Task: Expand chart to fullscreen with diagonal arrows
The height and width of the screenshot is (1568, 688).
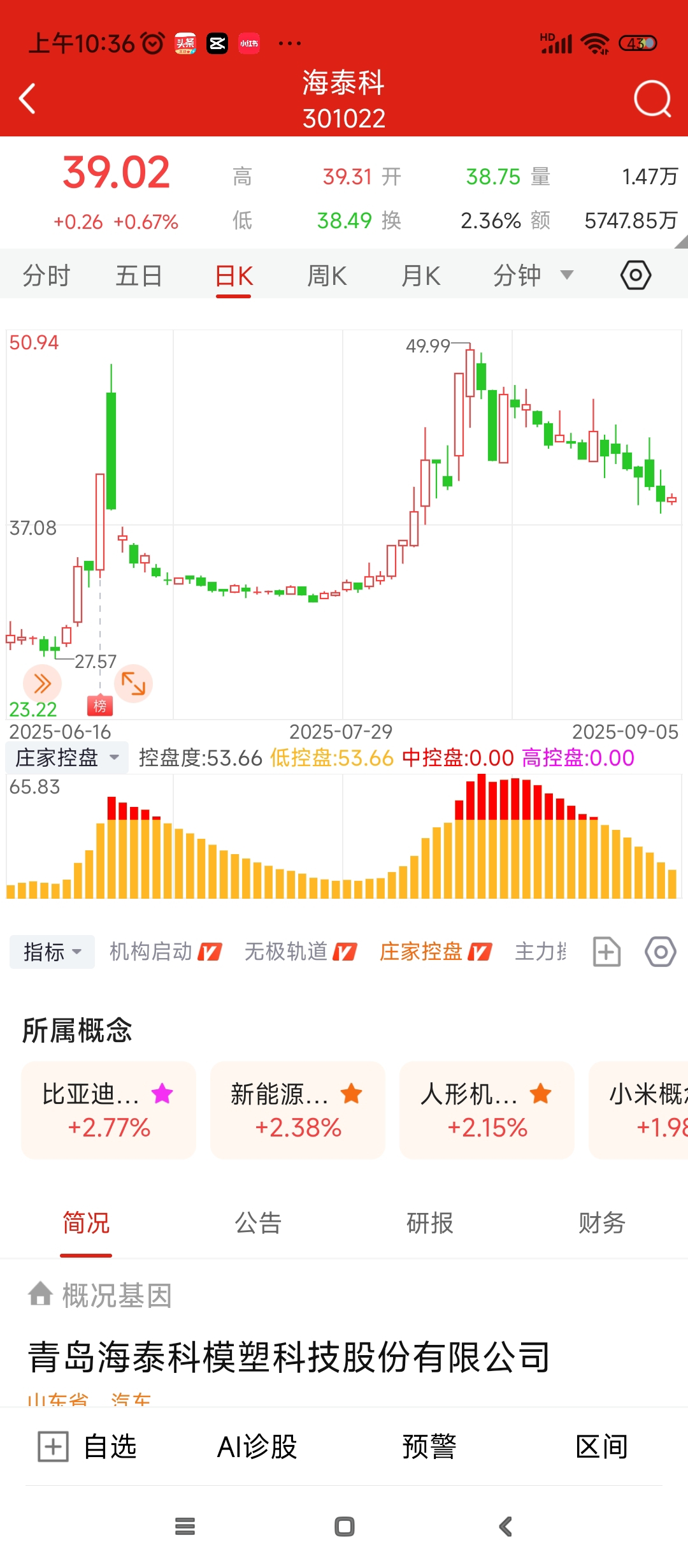Action: [133, 684]
